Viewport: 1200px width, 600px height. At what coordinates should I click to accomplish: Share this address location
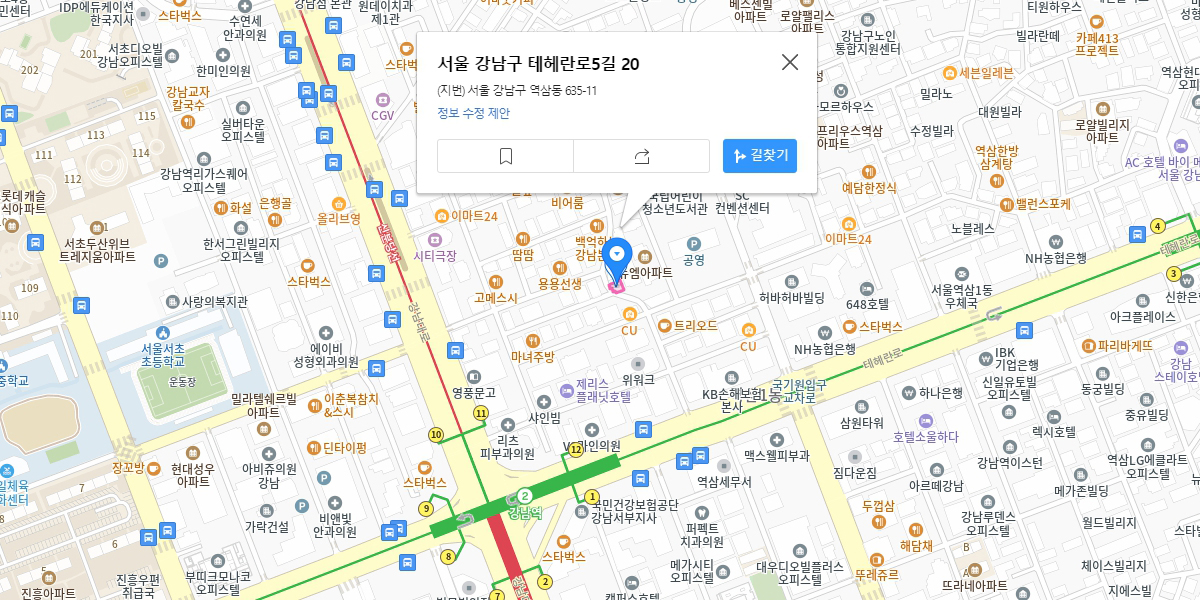(642, 156)
